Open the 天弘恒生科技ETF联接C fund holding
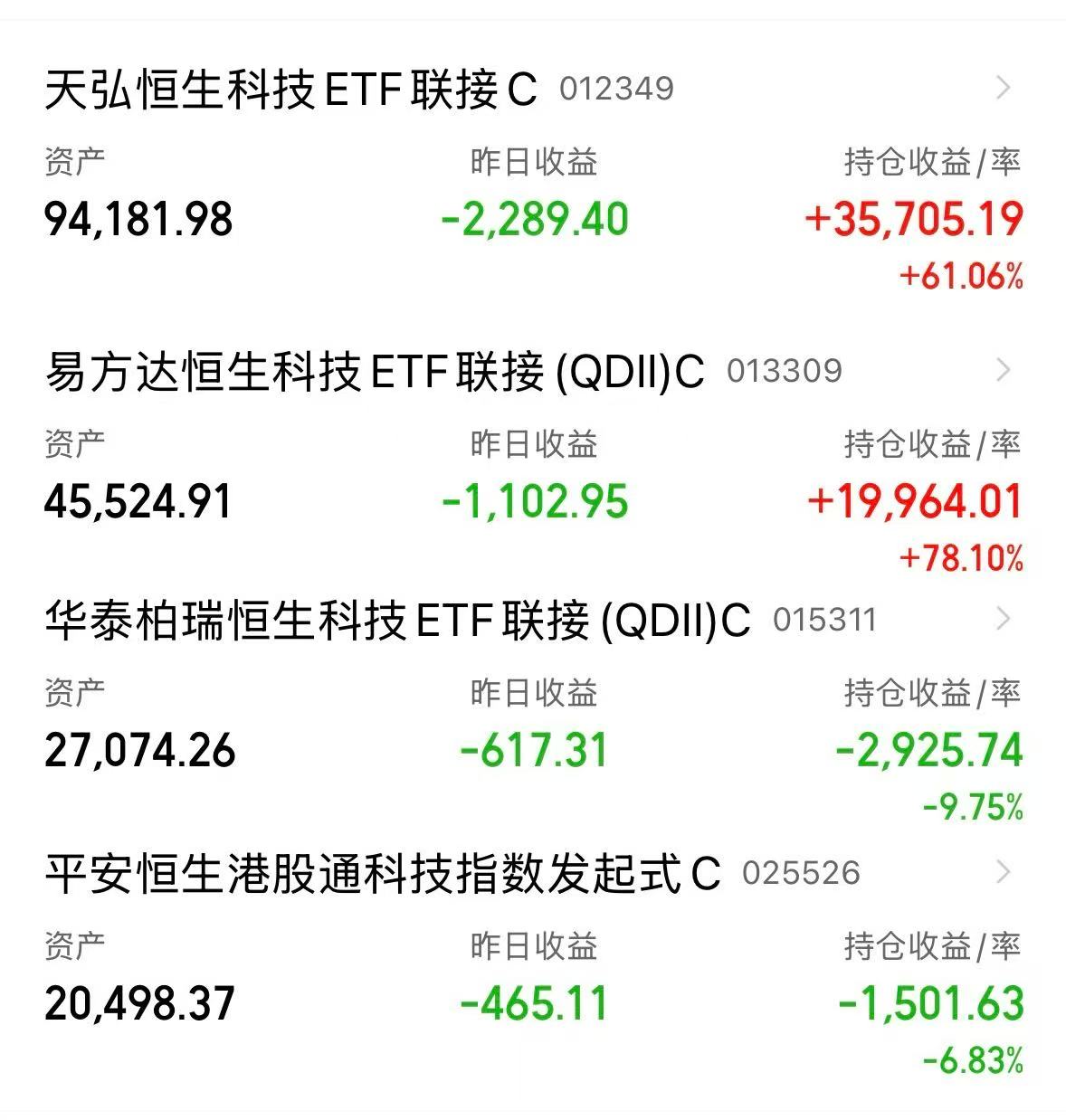Viewport: 1066px width, 1120px height. (x=290, y=90)
